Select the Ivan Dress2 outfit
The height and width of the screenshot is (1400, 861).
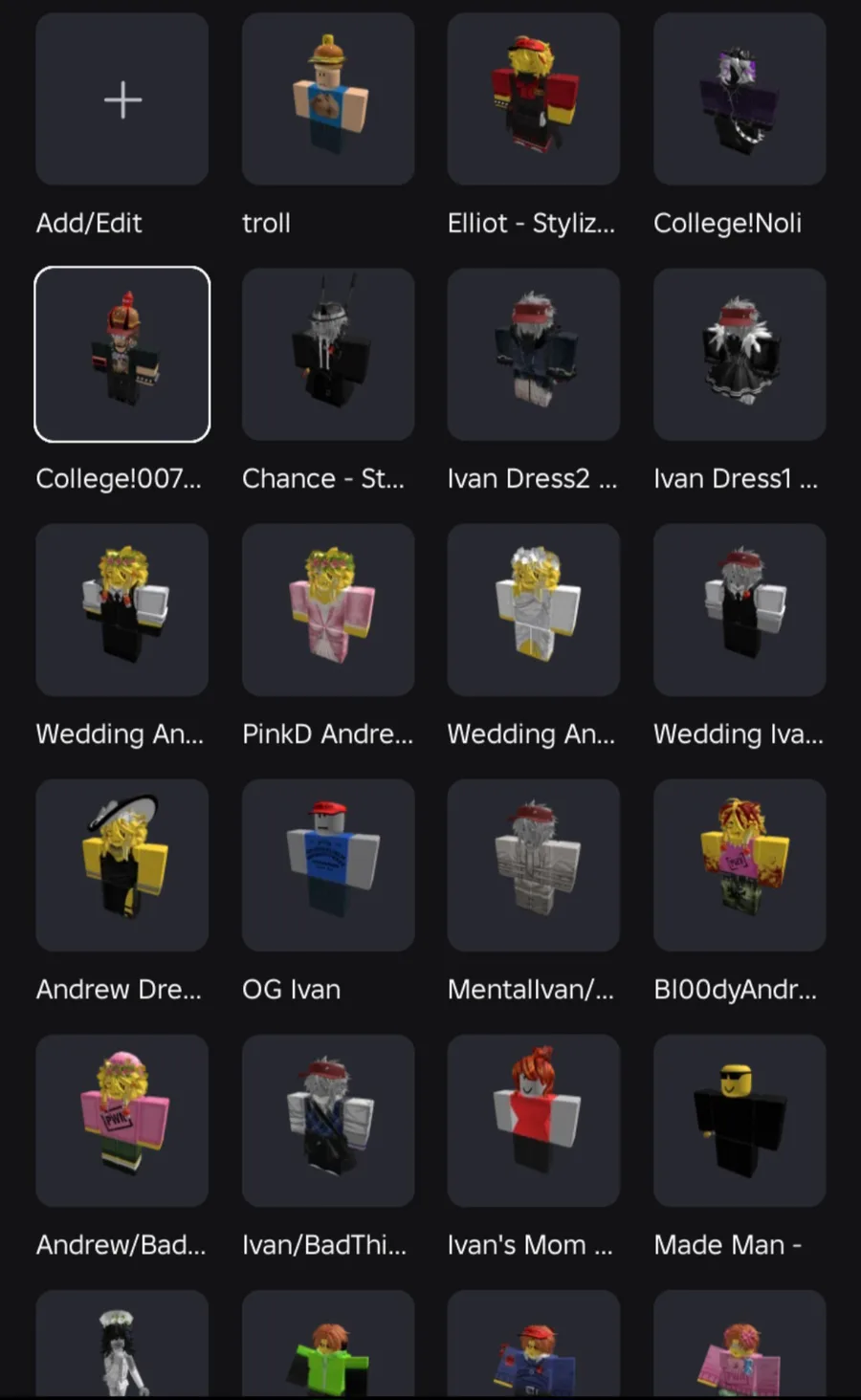(x=534, y=355)
